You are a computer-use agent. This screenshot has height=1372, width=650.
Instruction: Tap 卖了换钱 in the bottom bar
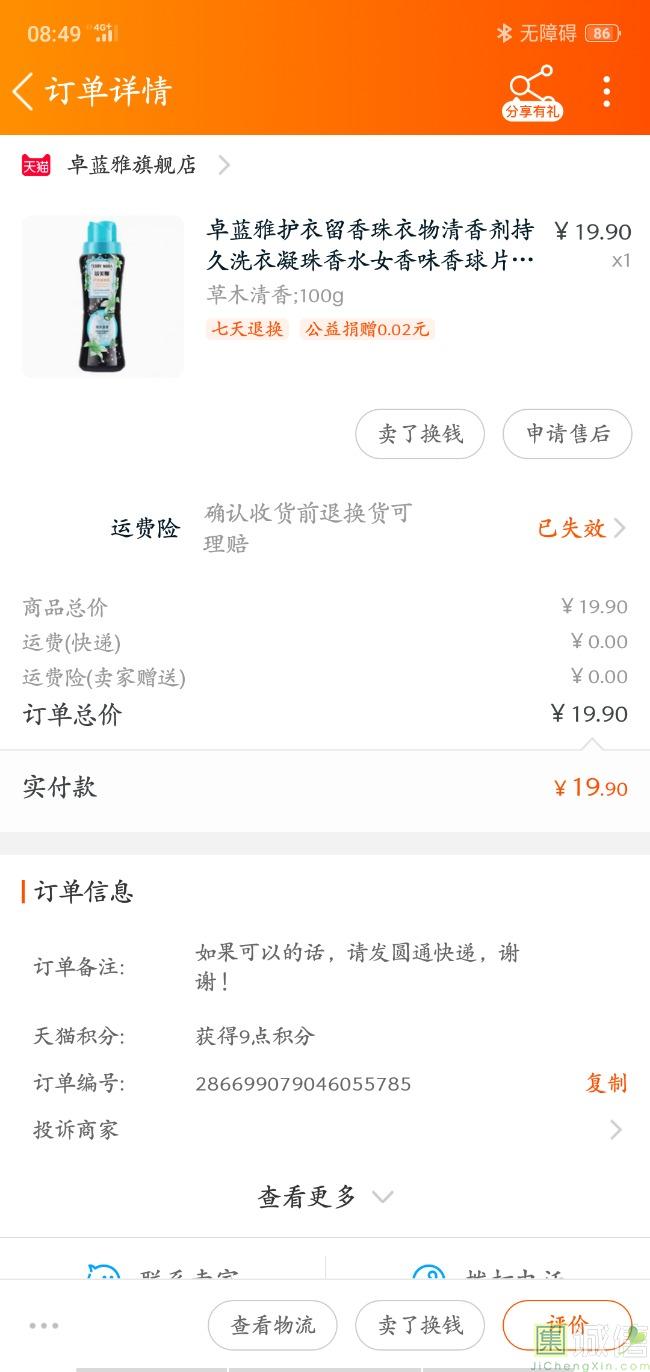pos(420,1325)
